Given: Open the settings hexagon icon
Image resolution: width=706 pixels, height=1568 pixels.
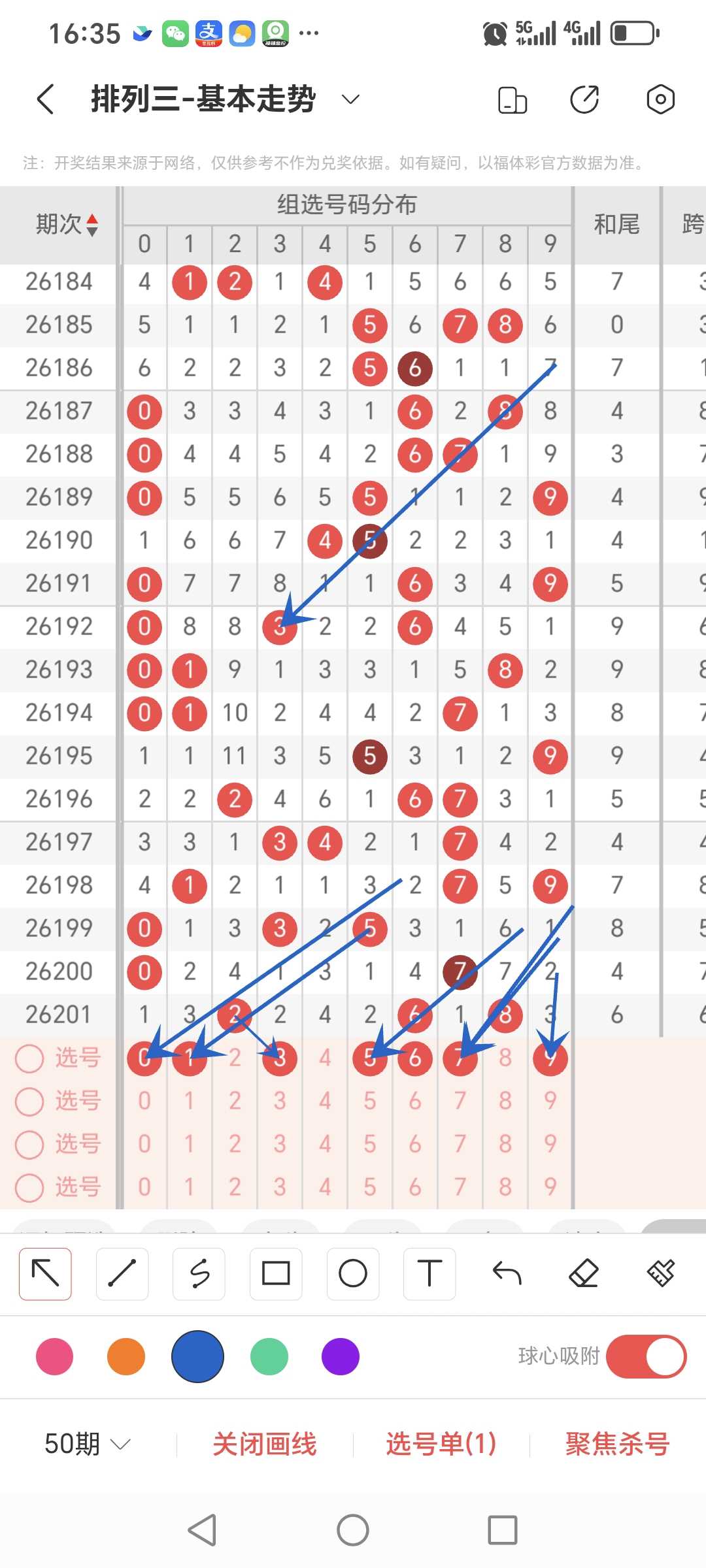Looking at the screenshot, I should pyautogui.click(x=660, y=99).
